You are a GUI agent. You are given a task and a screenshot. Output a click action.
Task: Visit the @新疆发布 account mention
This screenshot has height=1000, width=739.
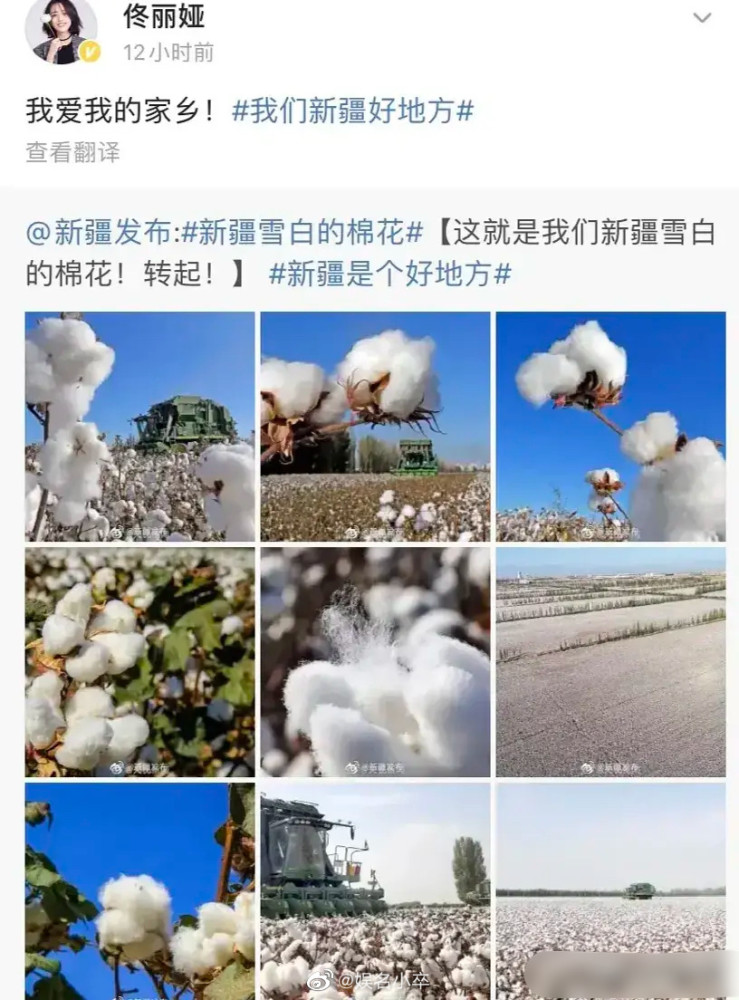pos(99,234)
